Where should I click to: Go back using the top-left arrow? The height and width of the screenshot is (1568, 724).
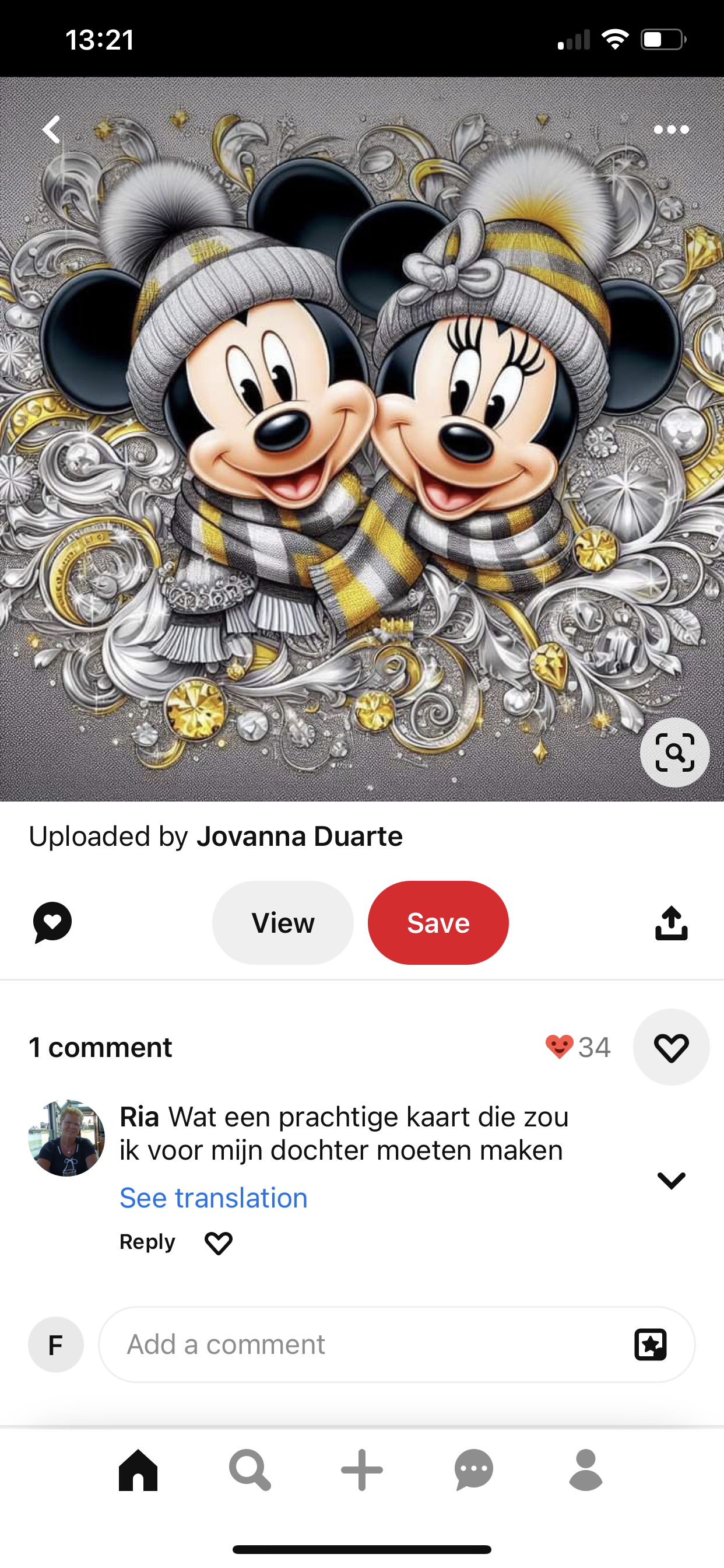pyautogui.click(x=52, y=129)
